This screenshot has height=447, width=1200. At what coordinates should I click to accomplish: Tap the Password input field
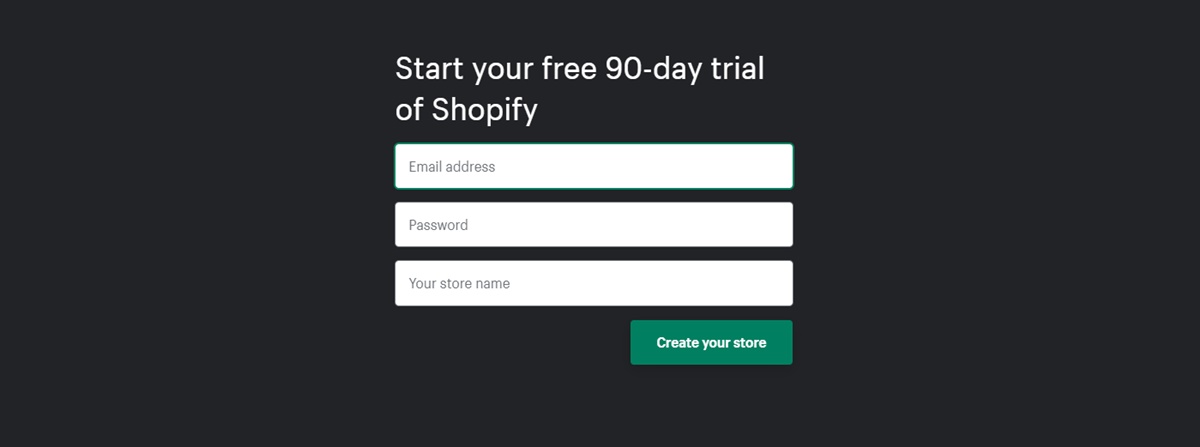[x=594, y=225]
